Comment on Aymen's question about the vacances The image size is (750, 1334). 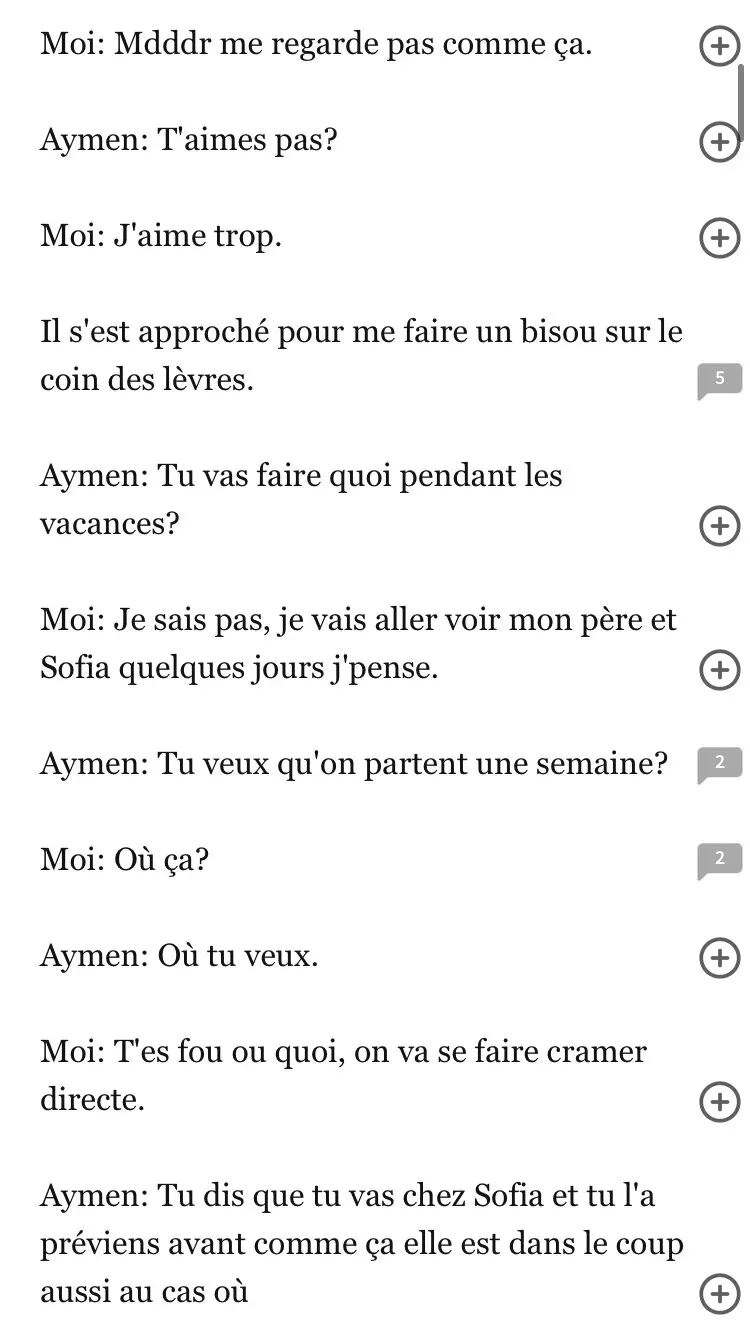(x=717, y=525)
